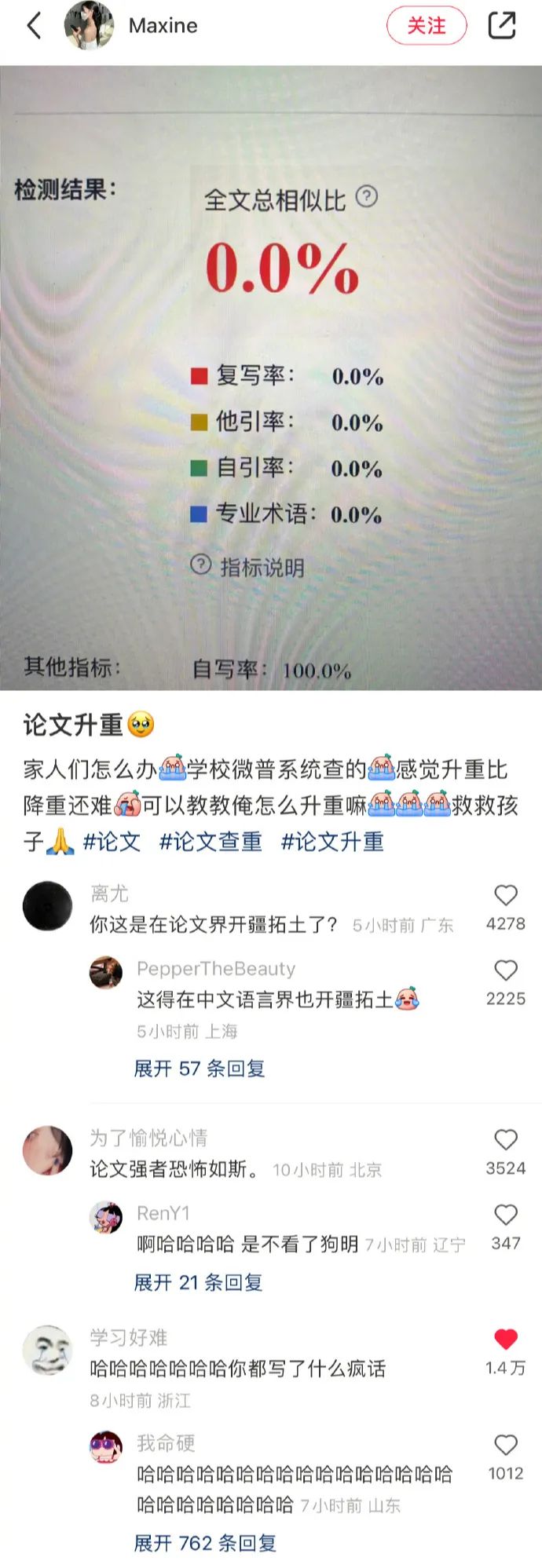542x1568 pixels.
Task: Like RenY1's reply
Action: coord(505,1215)
